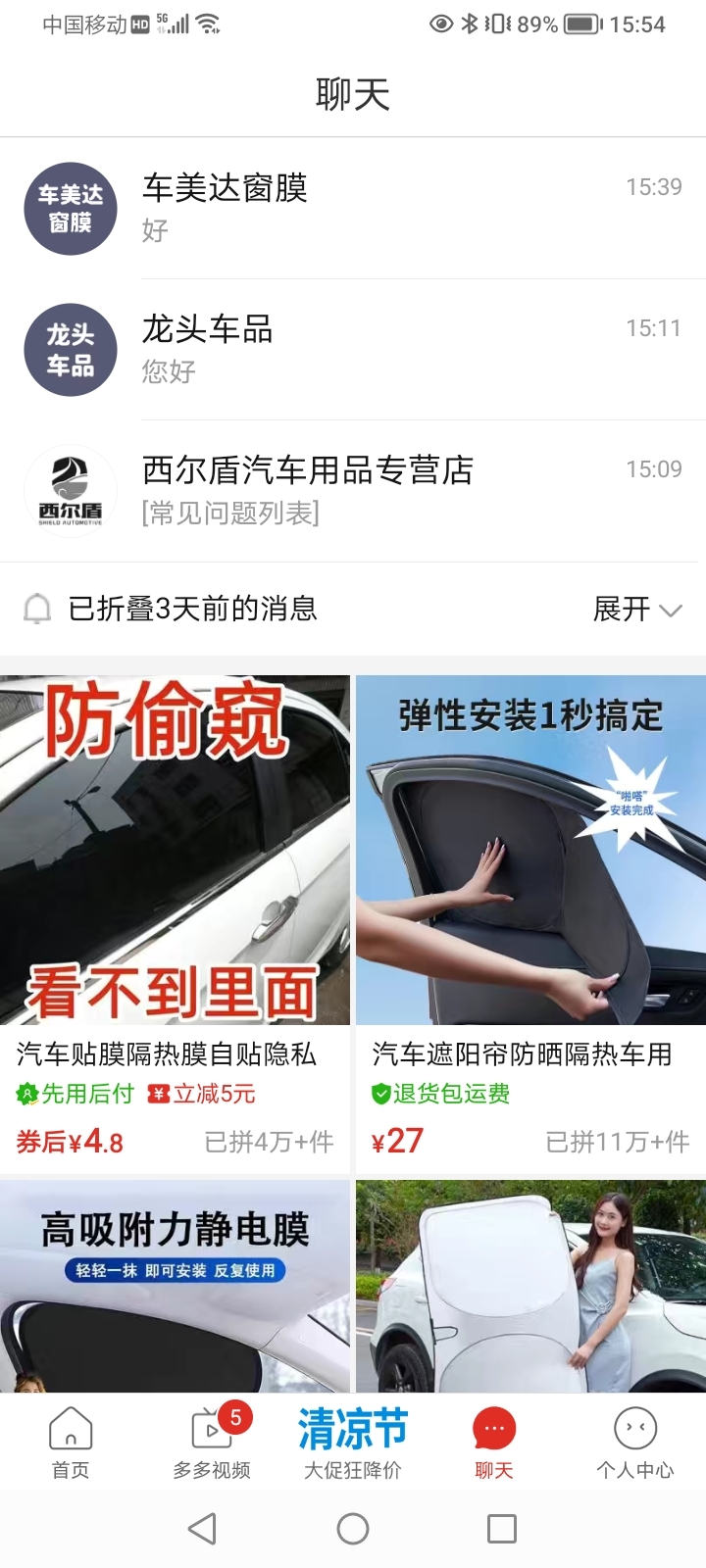This screenshot has height=1568, width=706.
Task: View the silver sunshade product with woman
Action: tap(530, 1286)
